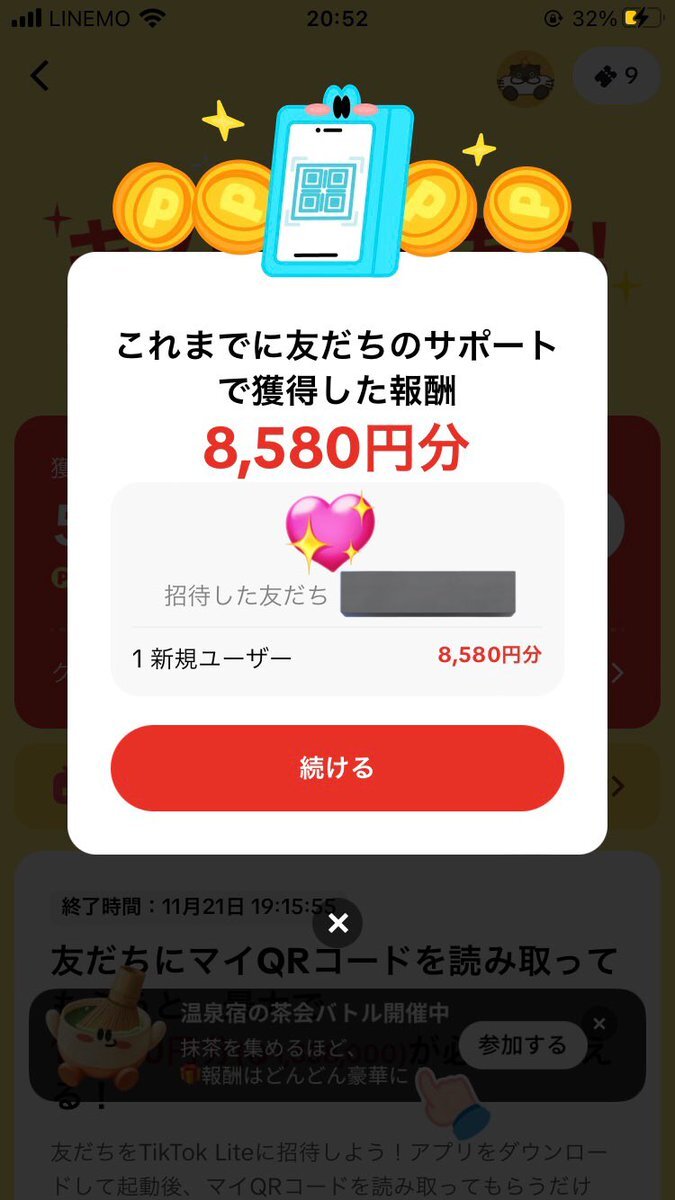Viewport: 675px width, 1200px height.
Task: Join the tea battle via 参加する
Action: 522,1046
